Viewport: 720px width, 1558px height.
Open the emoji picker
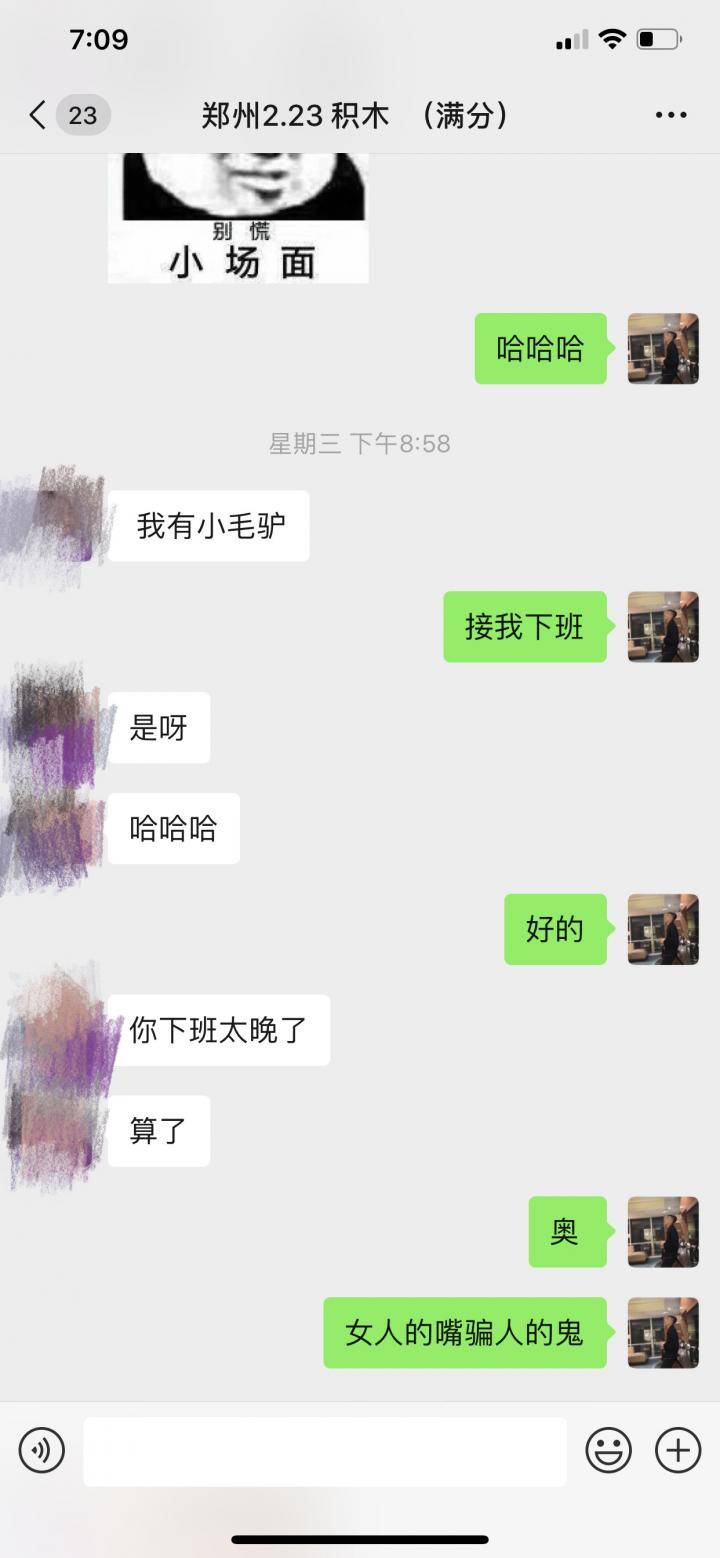point(607,1450)
